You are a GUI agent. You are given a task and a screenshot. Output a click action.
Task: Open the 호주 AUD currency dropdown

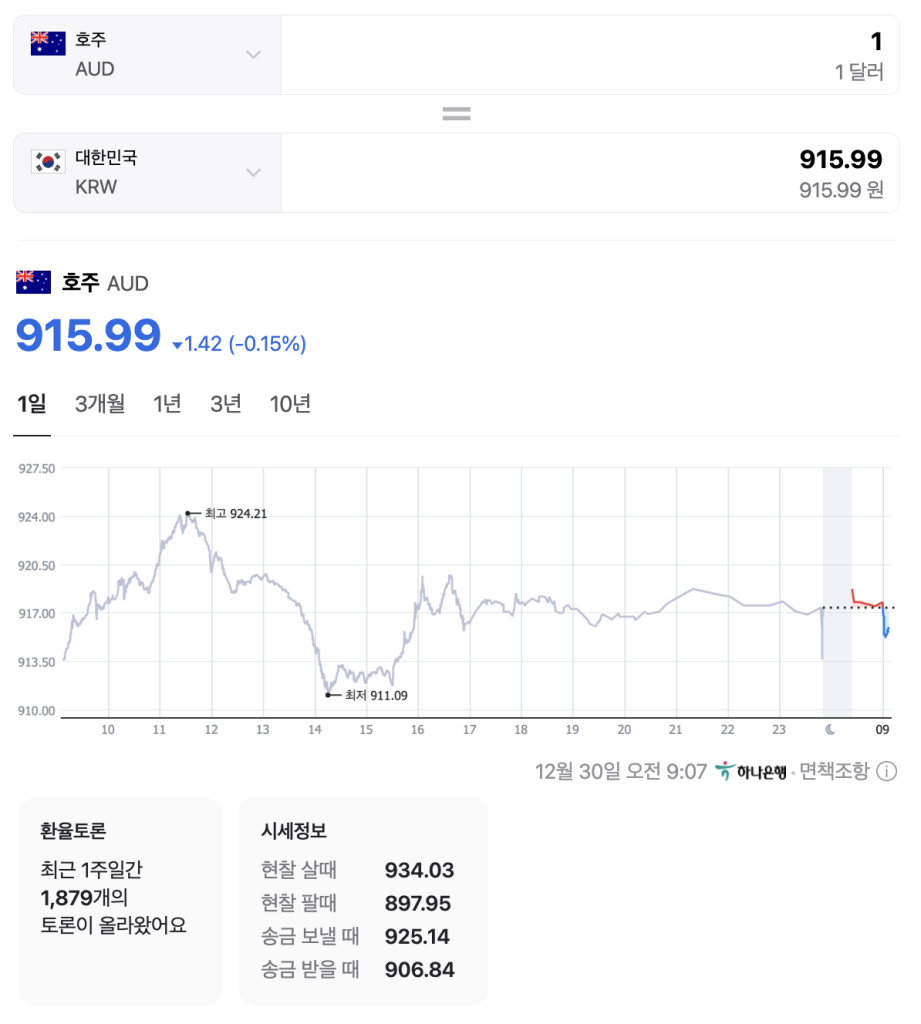(148, 55)
